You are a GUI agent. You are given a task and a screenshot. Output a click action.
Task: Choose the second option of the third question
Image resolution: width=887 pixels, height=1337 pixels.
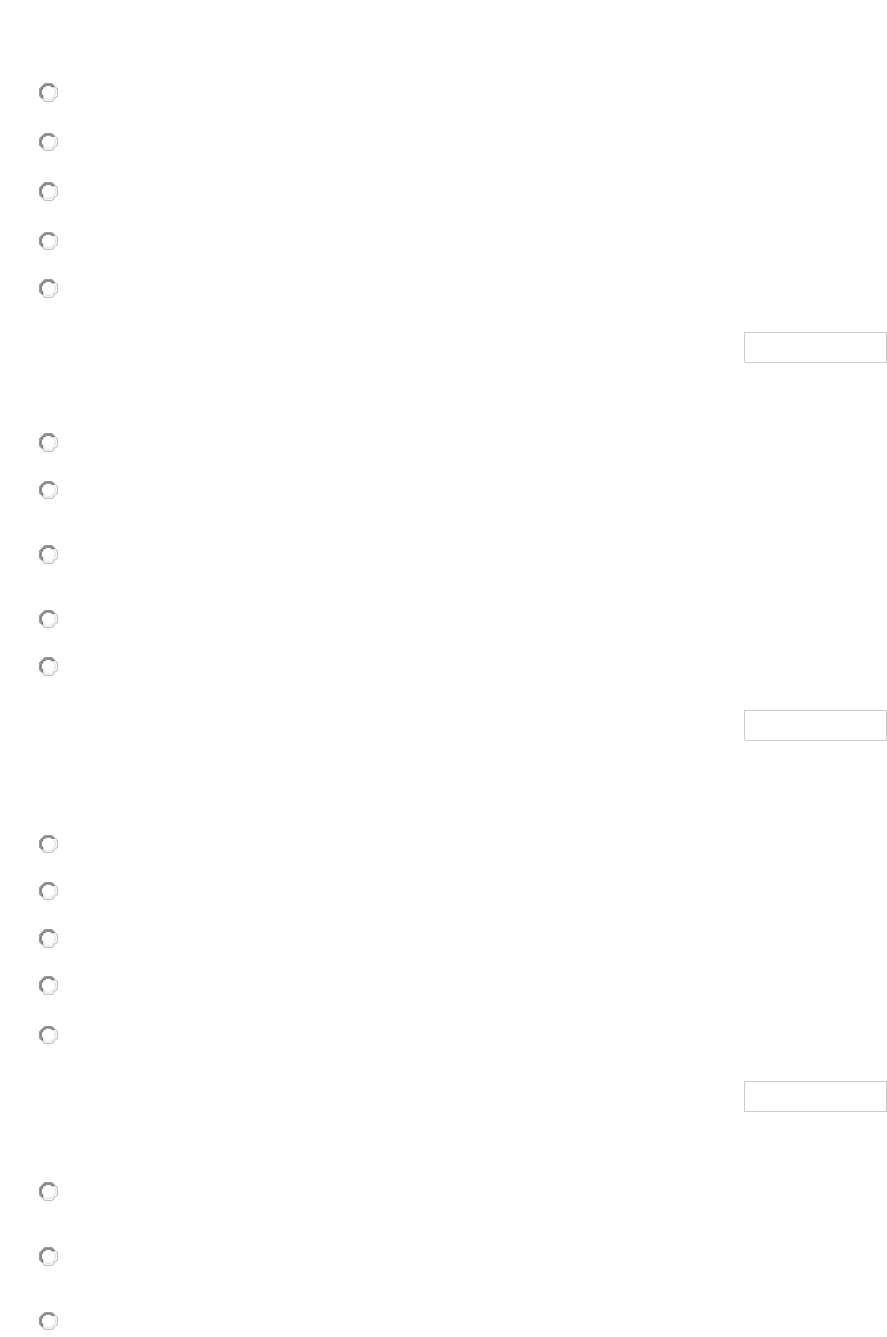pyautogui.click(x=48, y=891)
